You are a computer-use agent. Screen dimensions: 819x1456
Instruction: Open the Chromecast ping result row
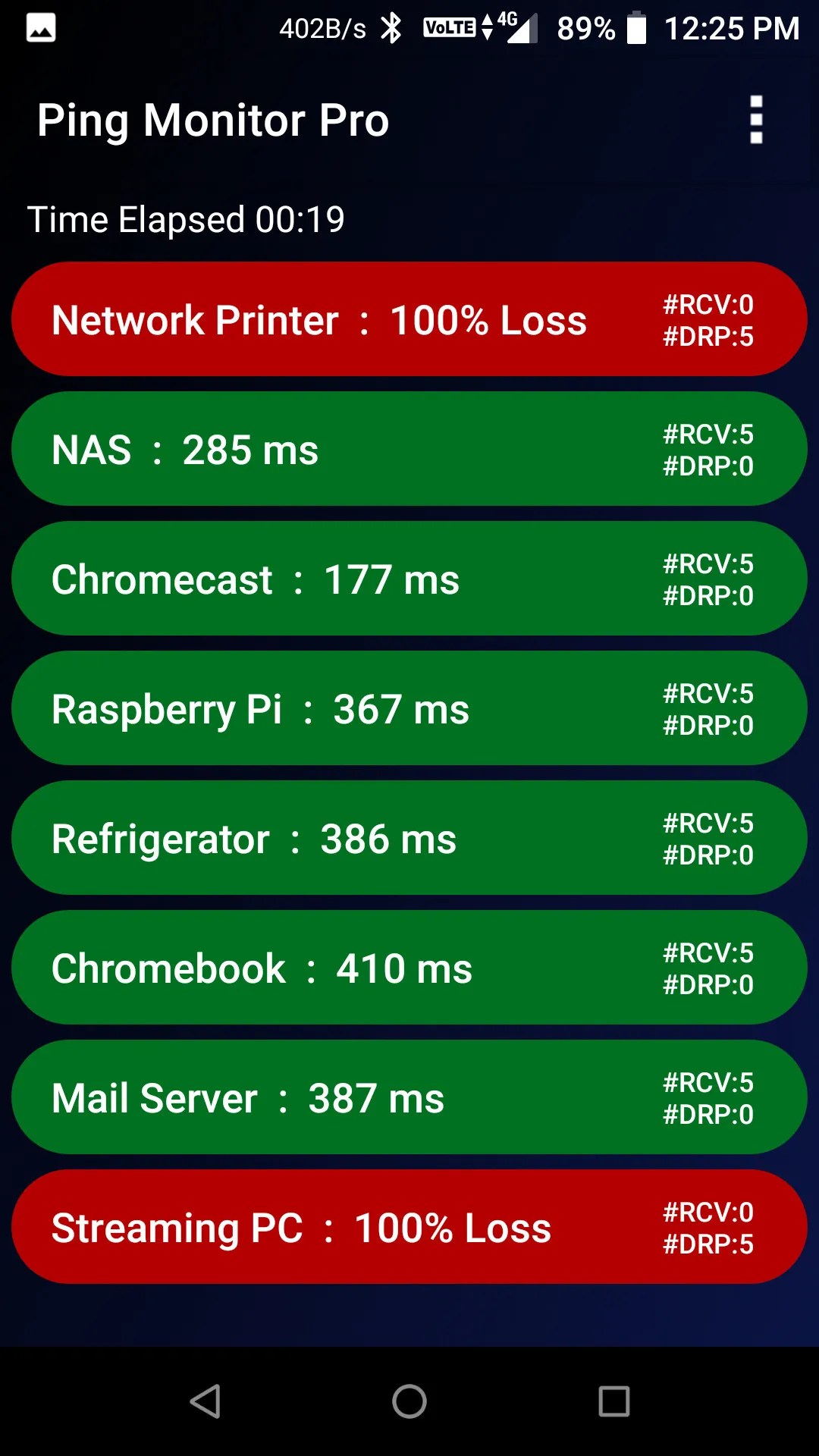tap(409, 579)
